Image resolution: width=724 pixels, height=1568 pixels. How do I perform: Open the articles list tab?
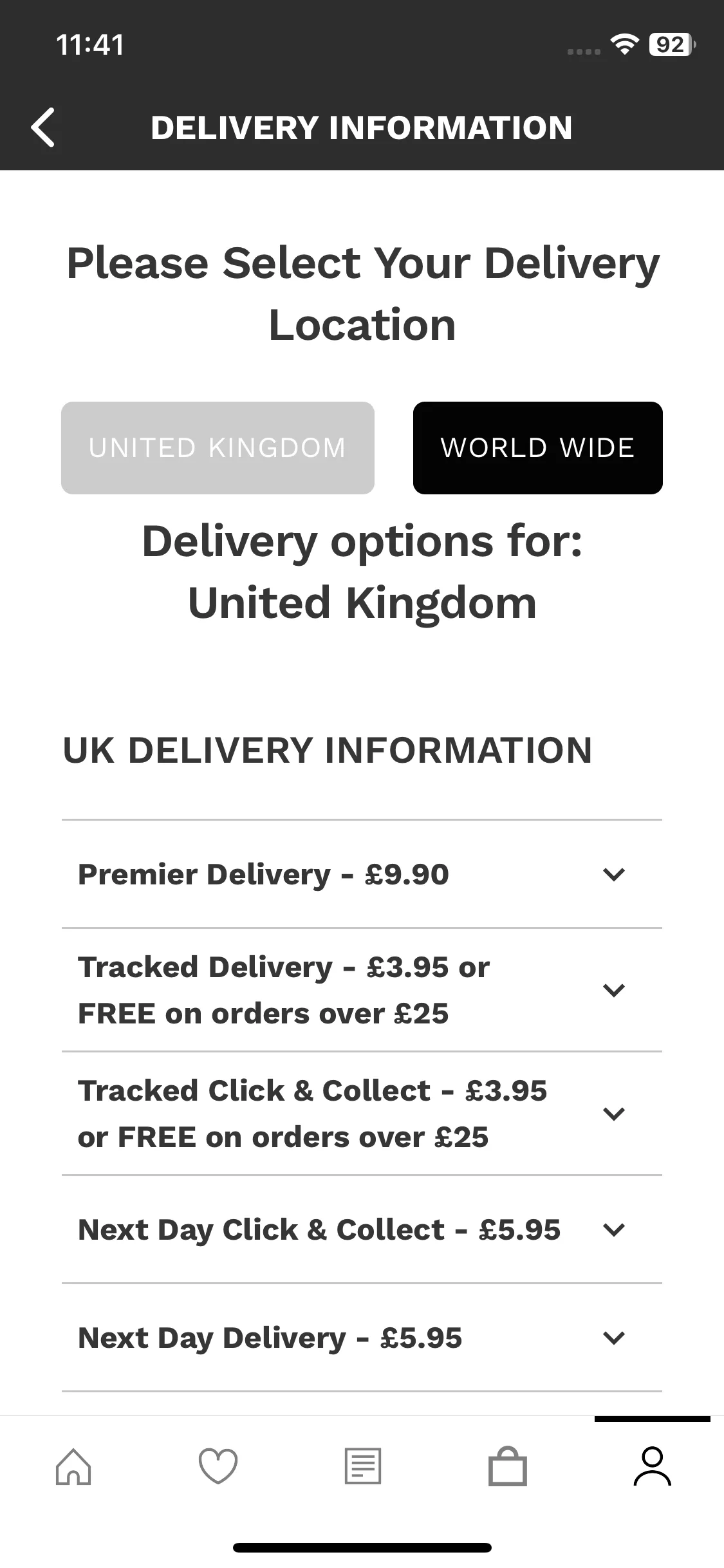pos(363,1466)
